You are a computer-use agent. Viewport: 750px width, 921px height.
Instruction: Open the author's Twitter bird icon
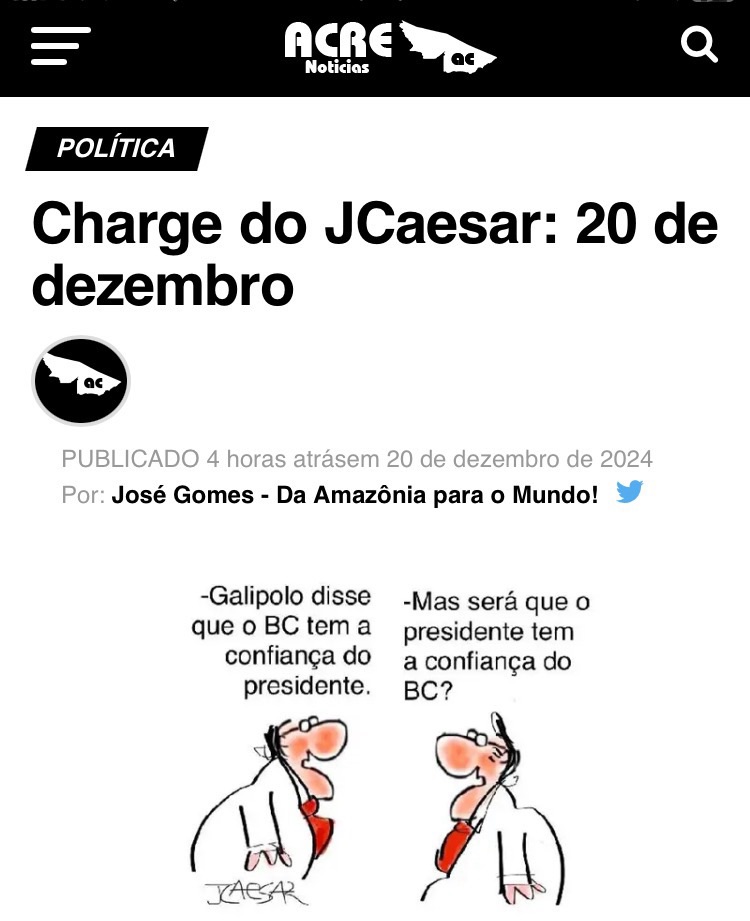(629, 492)
